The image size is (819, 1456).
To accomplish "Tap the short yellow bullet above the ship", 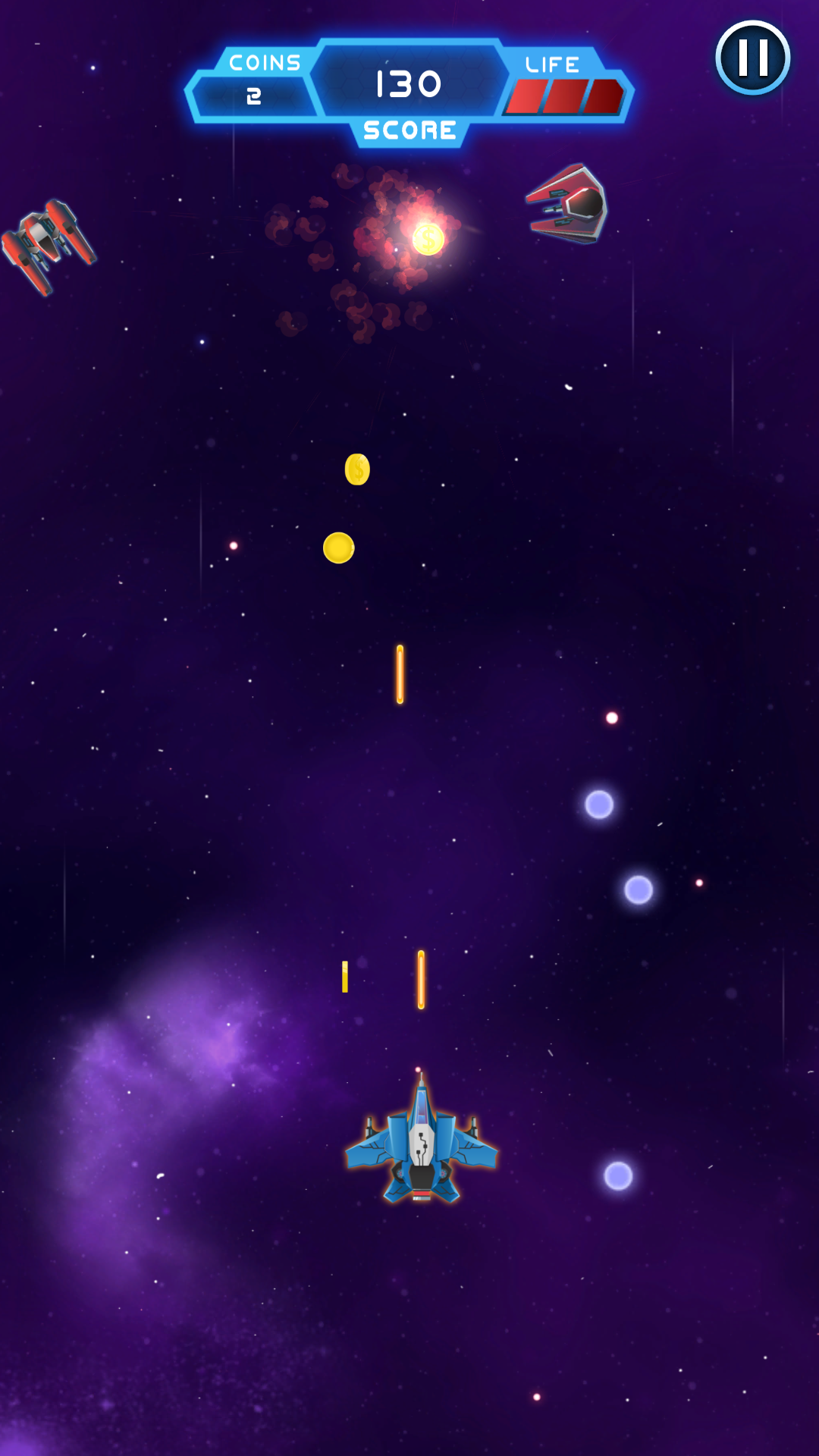I will 345,978.
